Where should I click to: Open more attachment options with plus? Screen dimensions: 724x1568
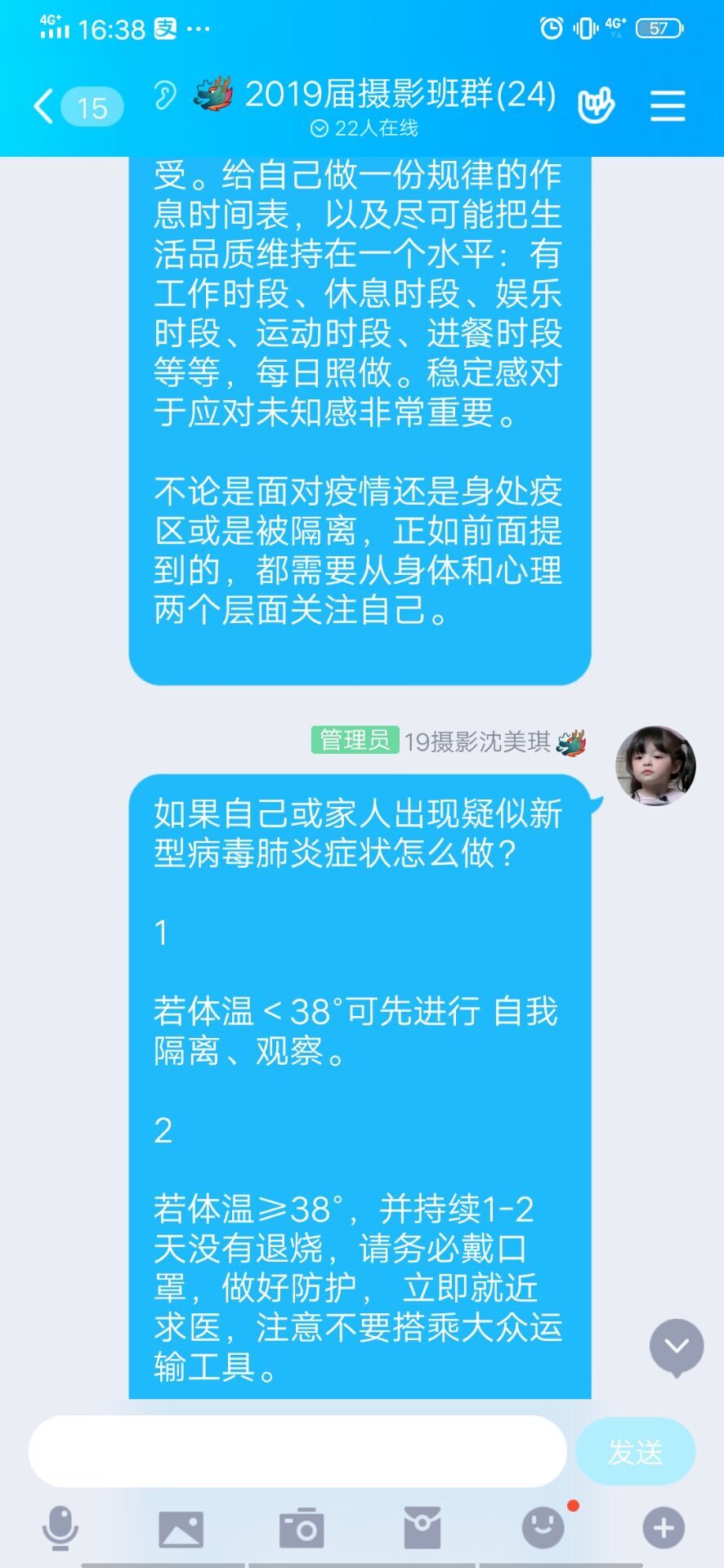click(x=663, y=1528)
